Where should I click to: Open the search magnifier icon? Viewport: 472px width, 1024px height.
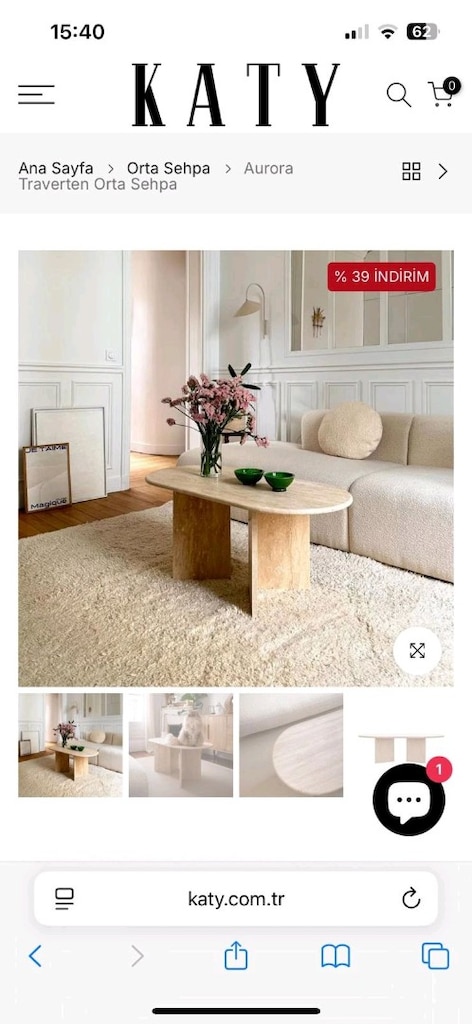point(398,95)
